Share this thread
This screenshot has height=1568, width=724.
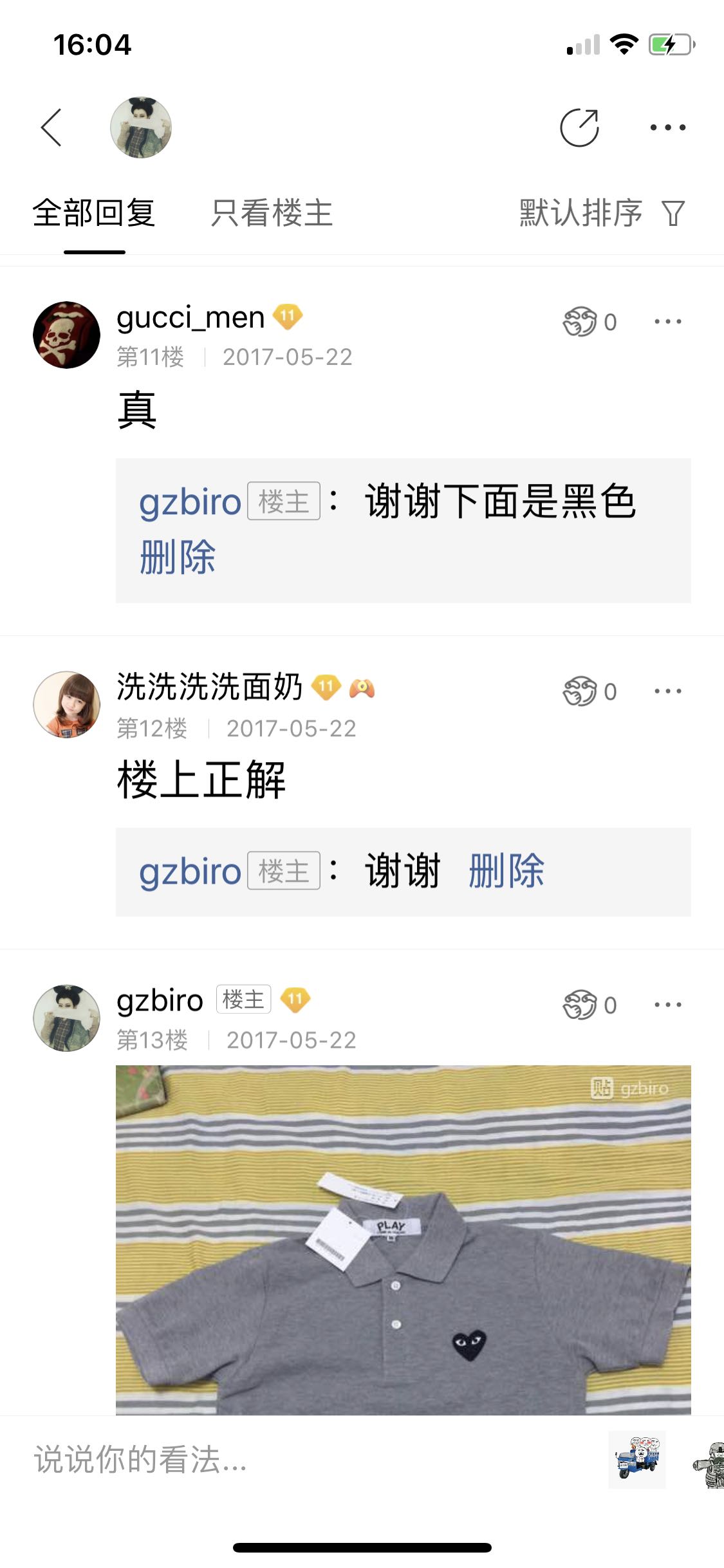[579, 127]
